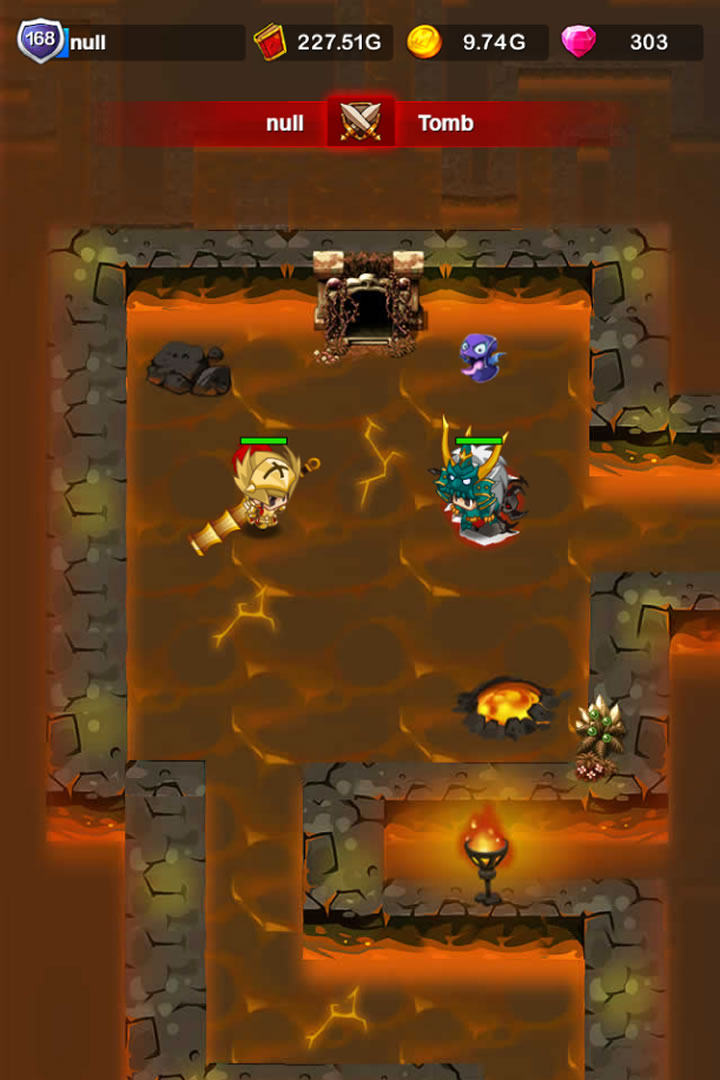Tap the spiky plant monster
Viewport: 720px width, 1080px height.
[600, 738]
